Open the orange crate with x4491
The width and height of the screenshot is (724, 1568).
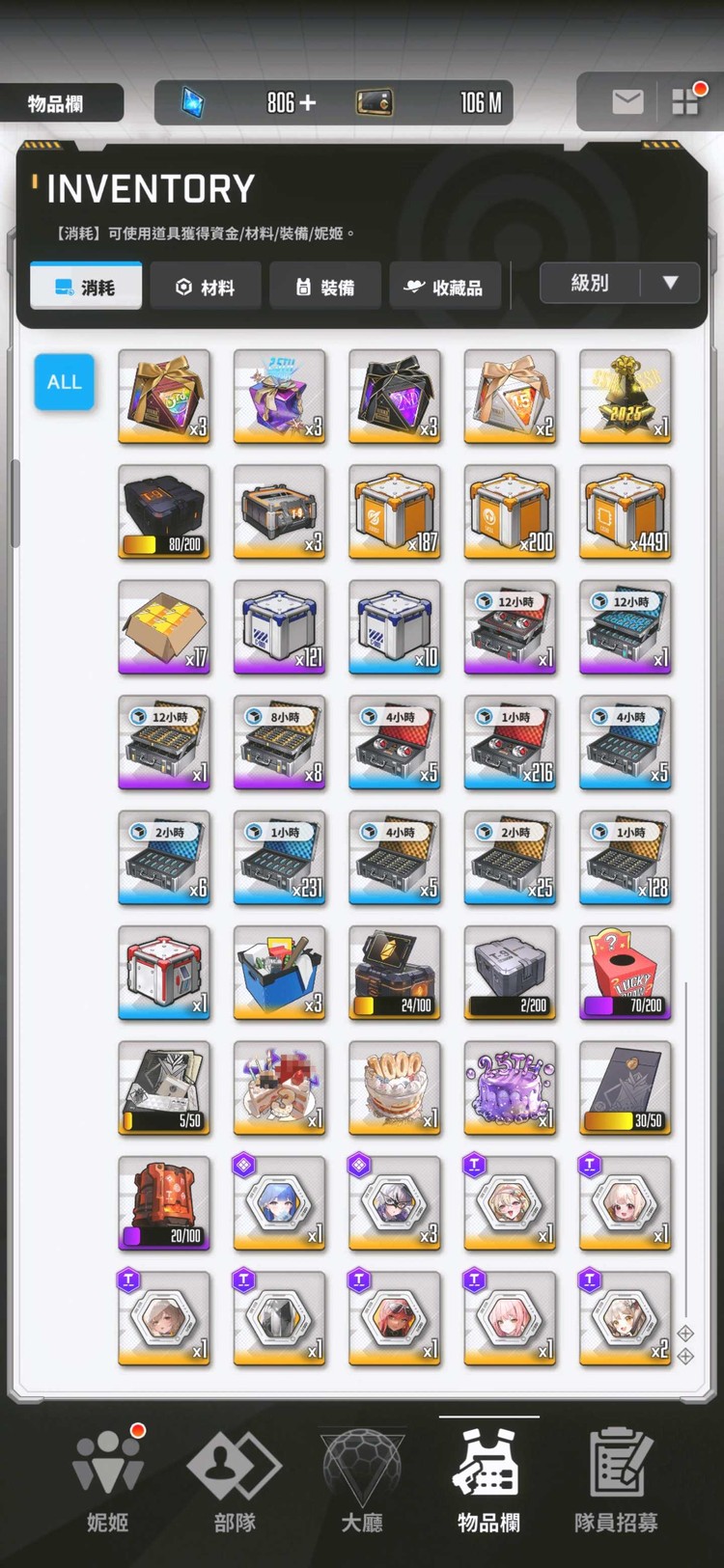tap(626, 512)
